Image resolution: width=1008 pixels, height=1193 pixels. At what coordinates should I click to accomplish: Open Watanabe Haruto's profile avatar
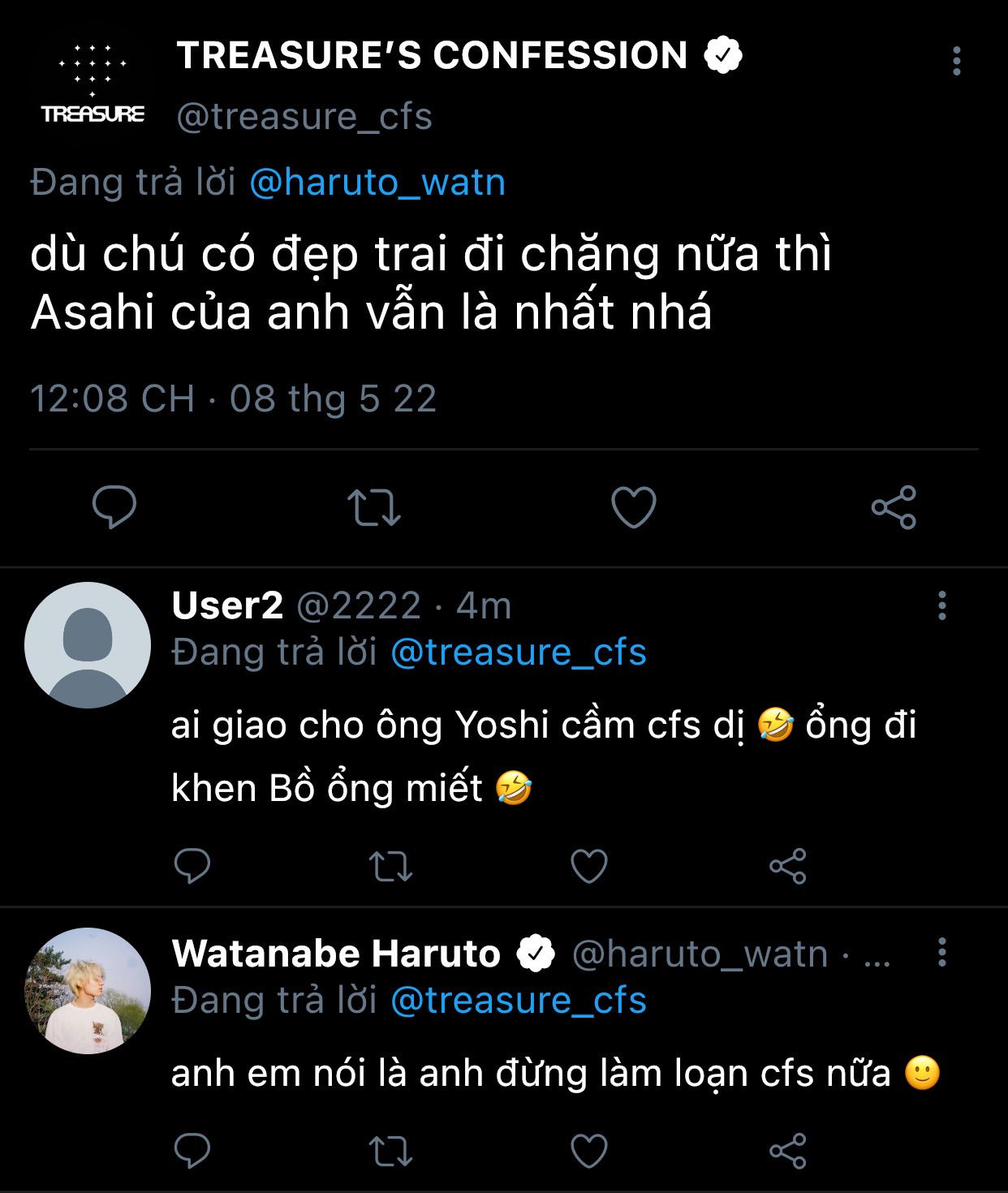(x=88, y=991)
